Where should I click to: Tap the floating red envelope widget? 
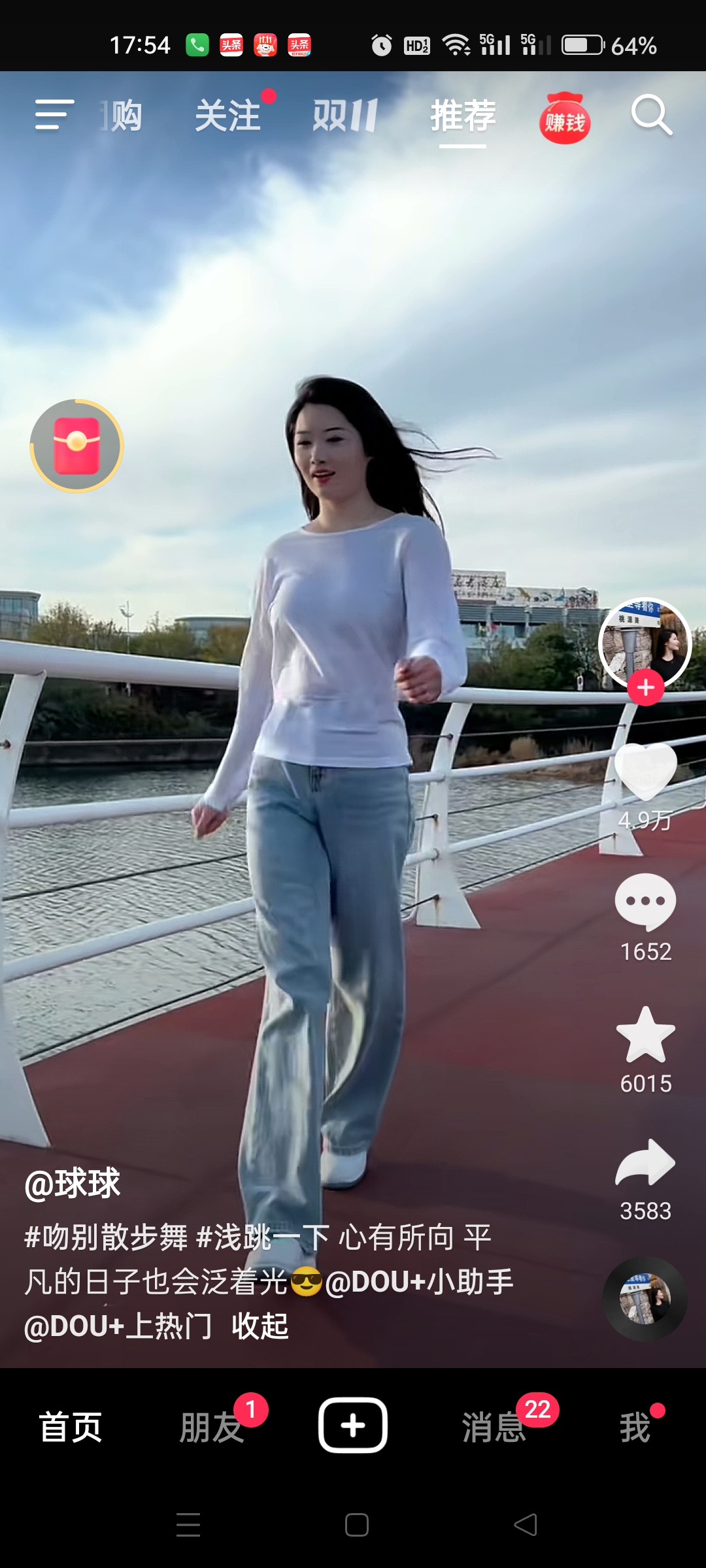pos(76,446)
